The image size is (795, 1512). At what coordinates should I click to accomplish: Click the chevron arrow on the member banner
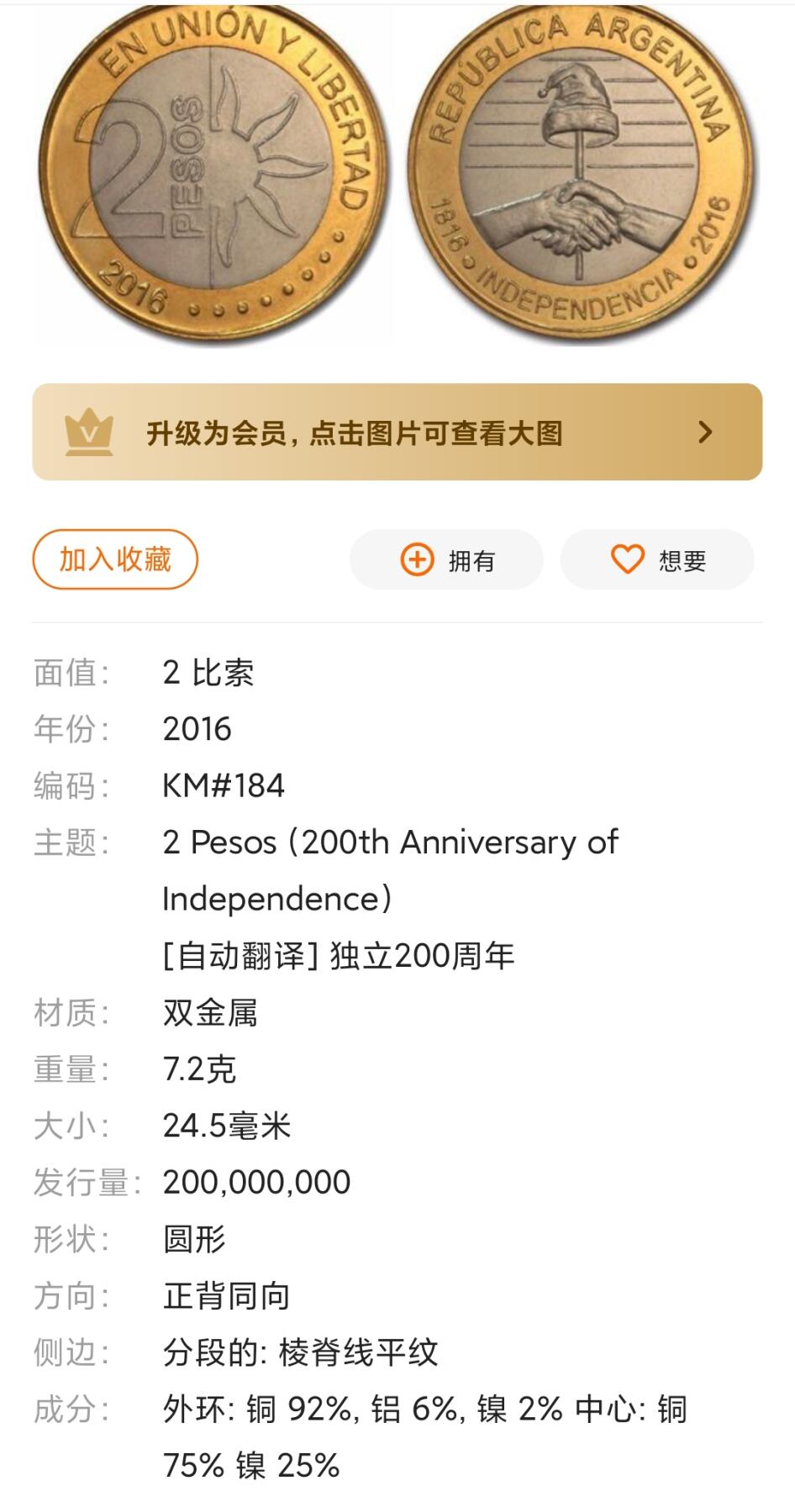tap(706, 433)
